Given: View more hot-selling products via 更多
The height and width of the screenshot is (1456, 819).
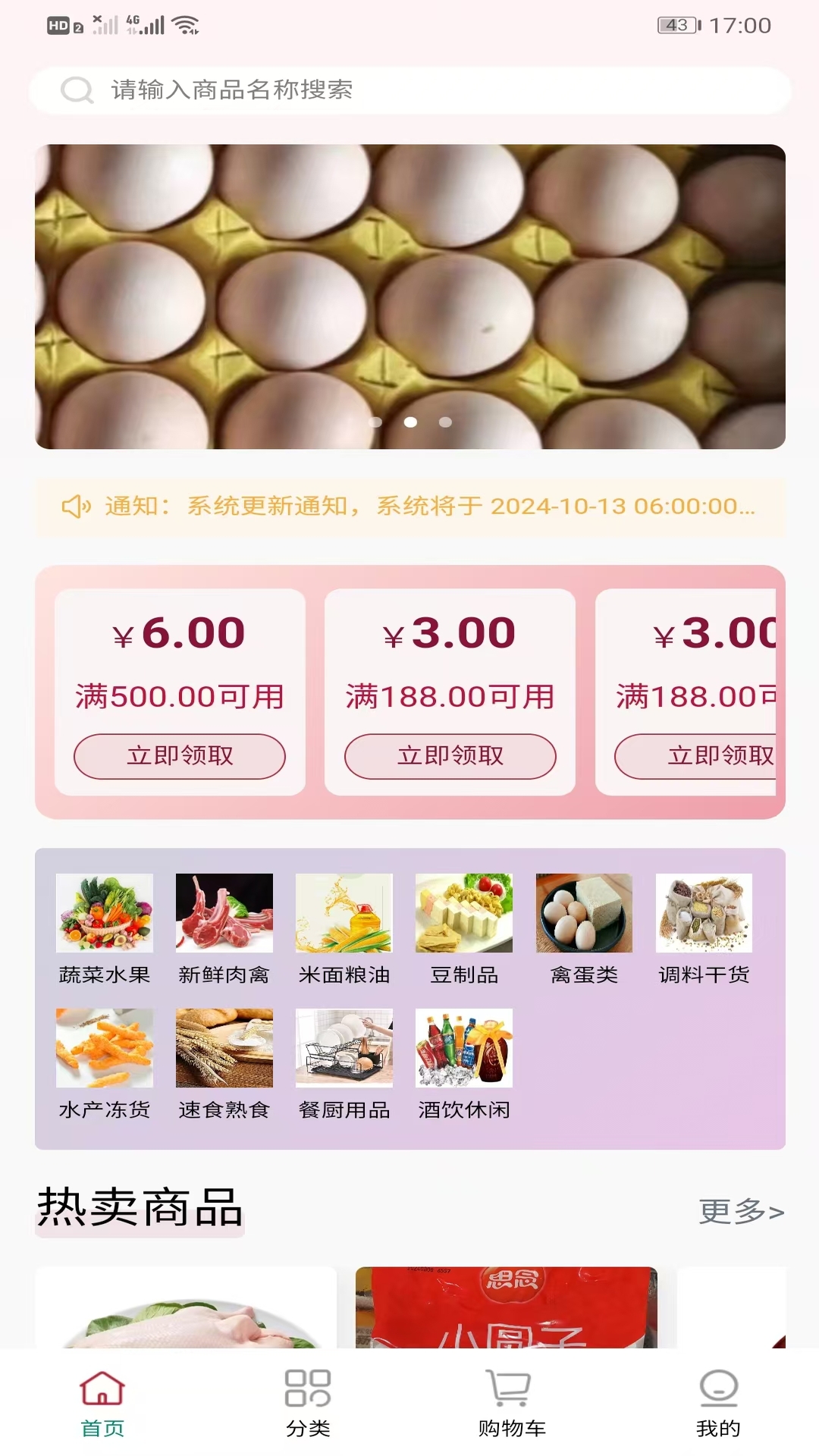Looking at the screenshot, I should coord(741,1211).
